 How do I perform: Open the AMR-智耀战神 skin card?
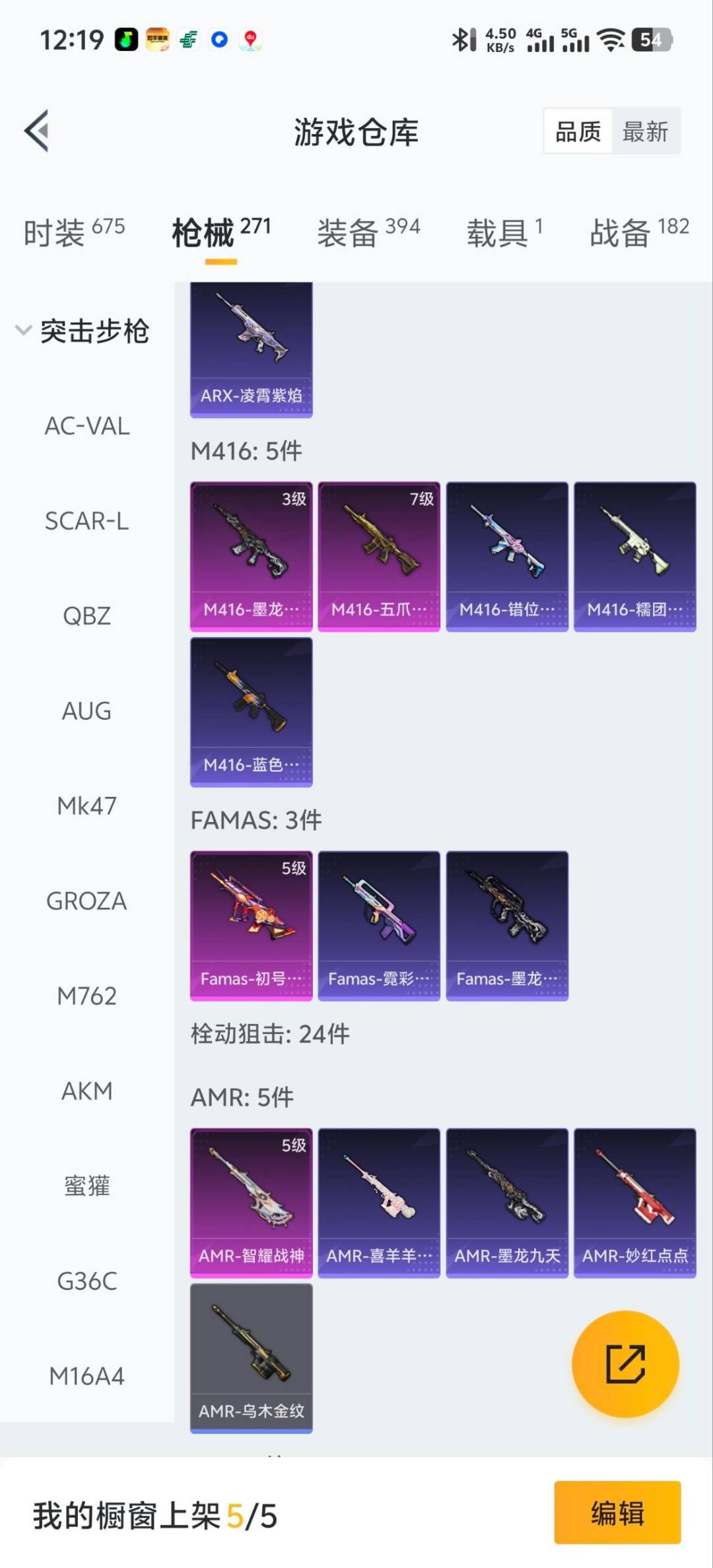[x=251, y=1202]
